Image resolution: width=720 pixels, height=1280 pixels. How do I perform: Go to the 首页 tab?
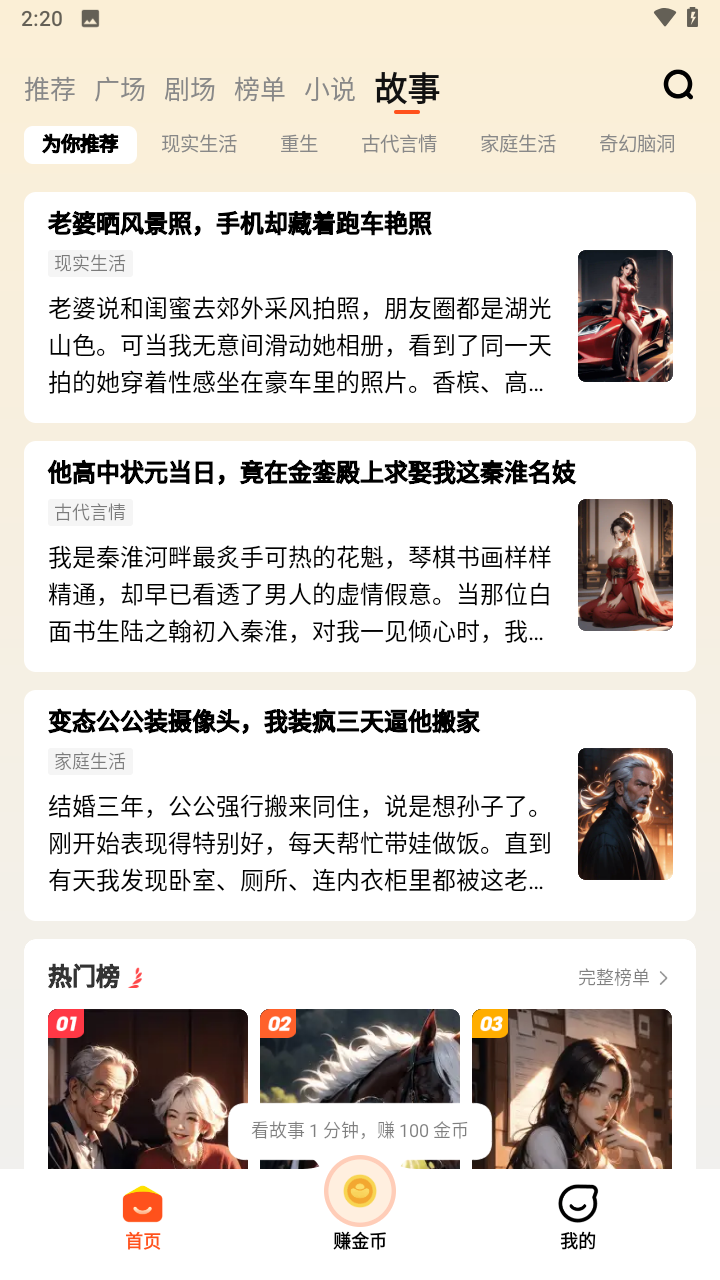tap(142, 1215)
